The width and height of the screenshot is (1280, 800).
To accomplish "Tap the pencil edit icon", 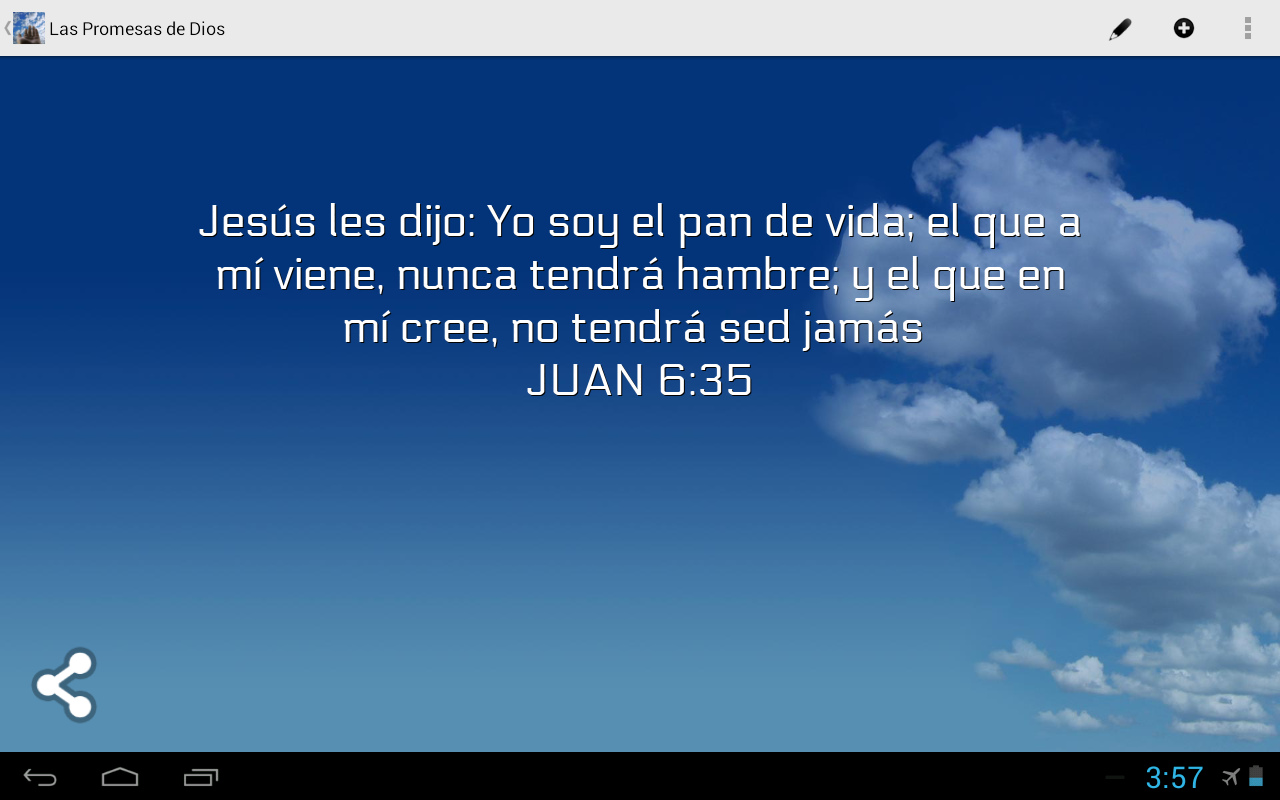I will (1120, 29).
